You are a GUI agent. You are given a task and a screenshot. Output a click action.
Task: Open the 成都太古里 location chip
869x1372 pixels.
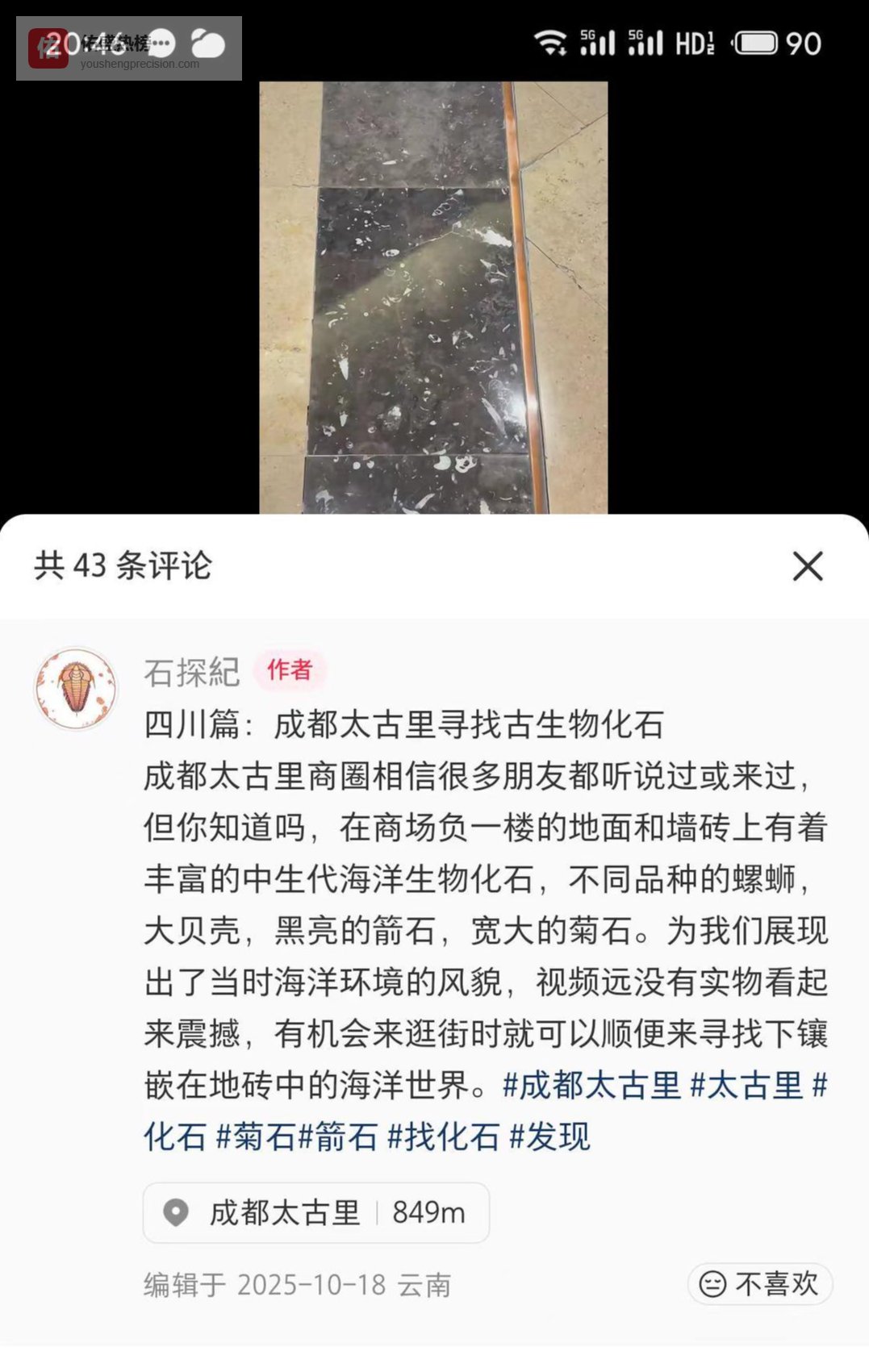click(315, 1212)
